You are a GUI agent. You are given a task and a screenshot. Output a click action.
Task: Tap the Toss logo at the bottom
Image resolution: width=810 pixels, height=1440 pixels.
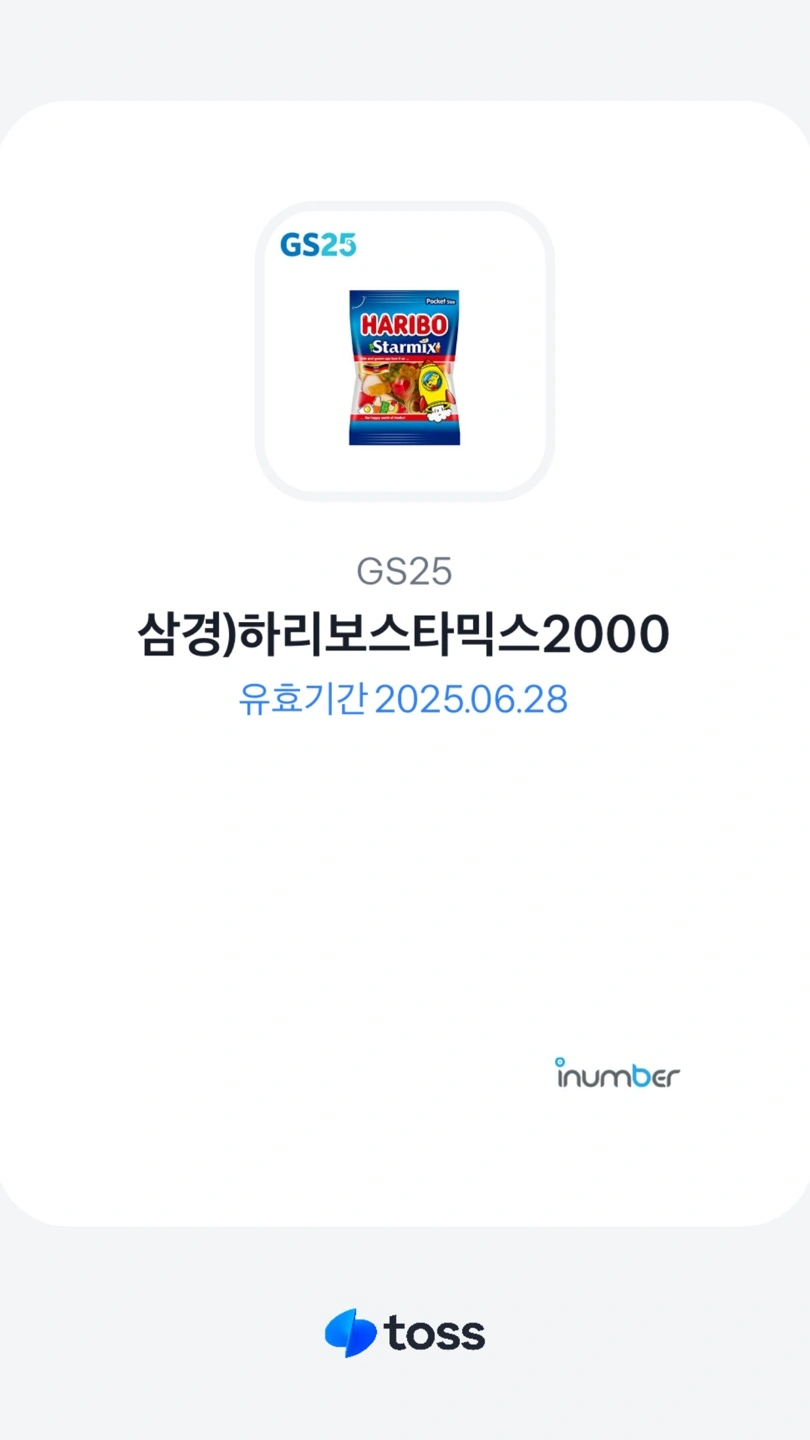(405, 1332)
